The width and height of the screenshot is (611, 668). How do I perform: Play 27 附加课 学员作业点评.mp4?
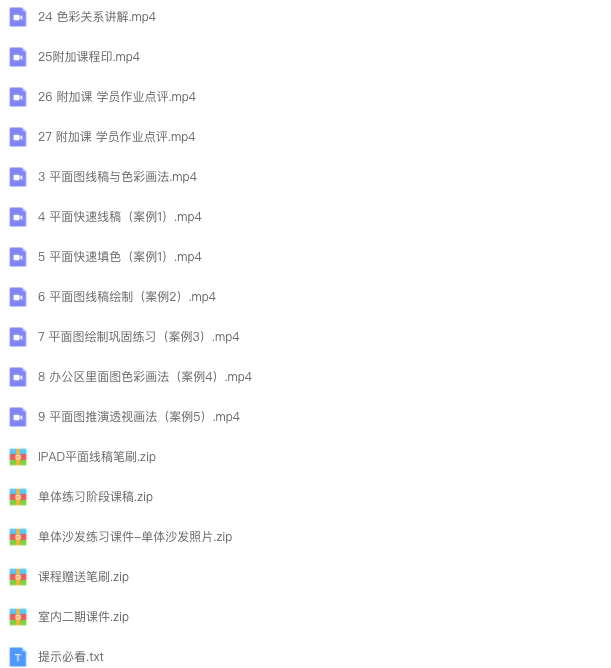point(116,137)
